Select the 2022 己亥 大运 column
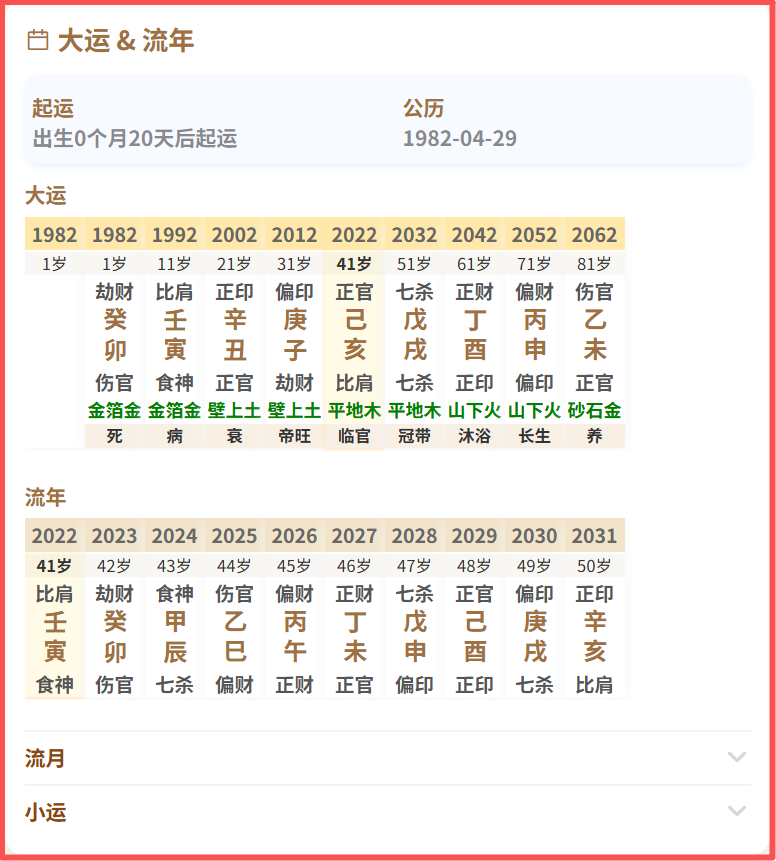 click(355, 335)
